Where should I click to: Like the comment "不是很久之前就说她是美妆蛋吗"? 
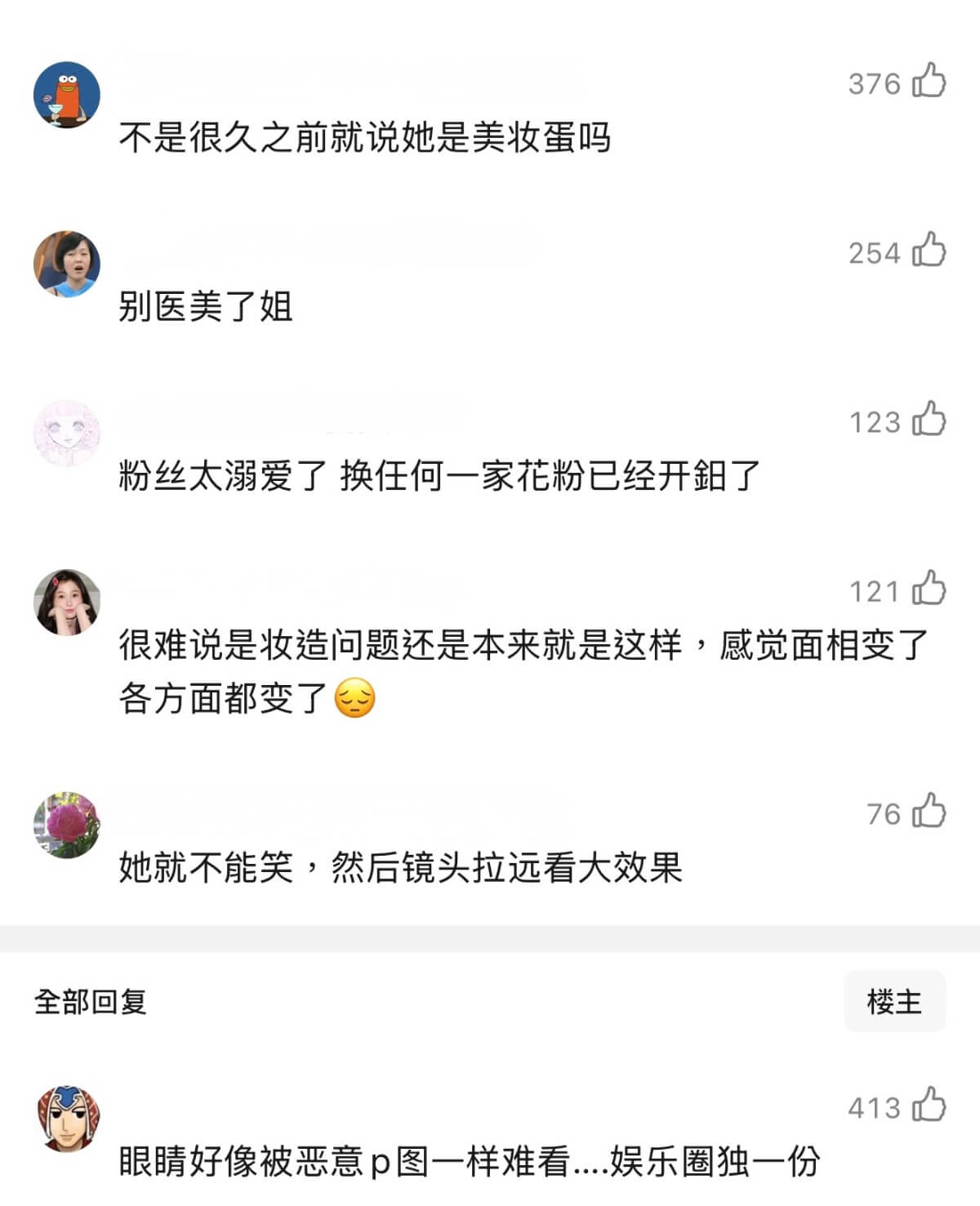pyautogui.click(x=929, y=81)
